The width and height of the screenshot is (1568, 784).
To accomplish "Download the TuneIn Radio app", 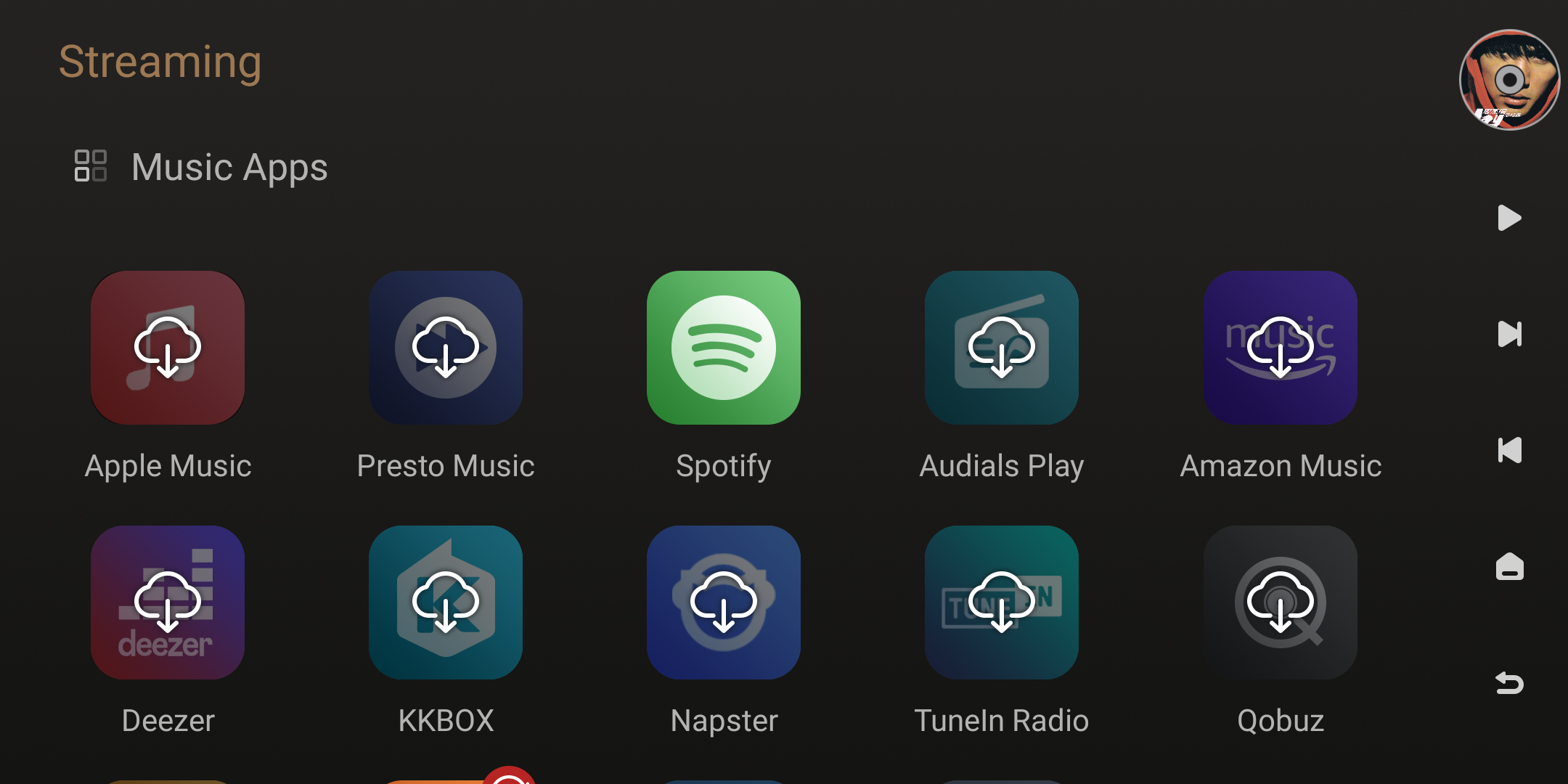I will [x=1002, y=603].
